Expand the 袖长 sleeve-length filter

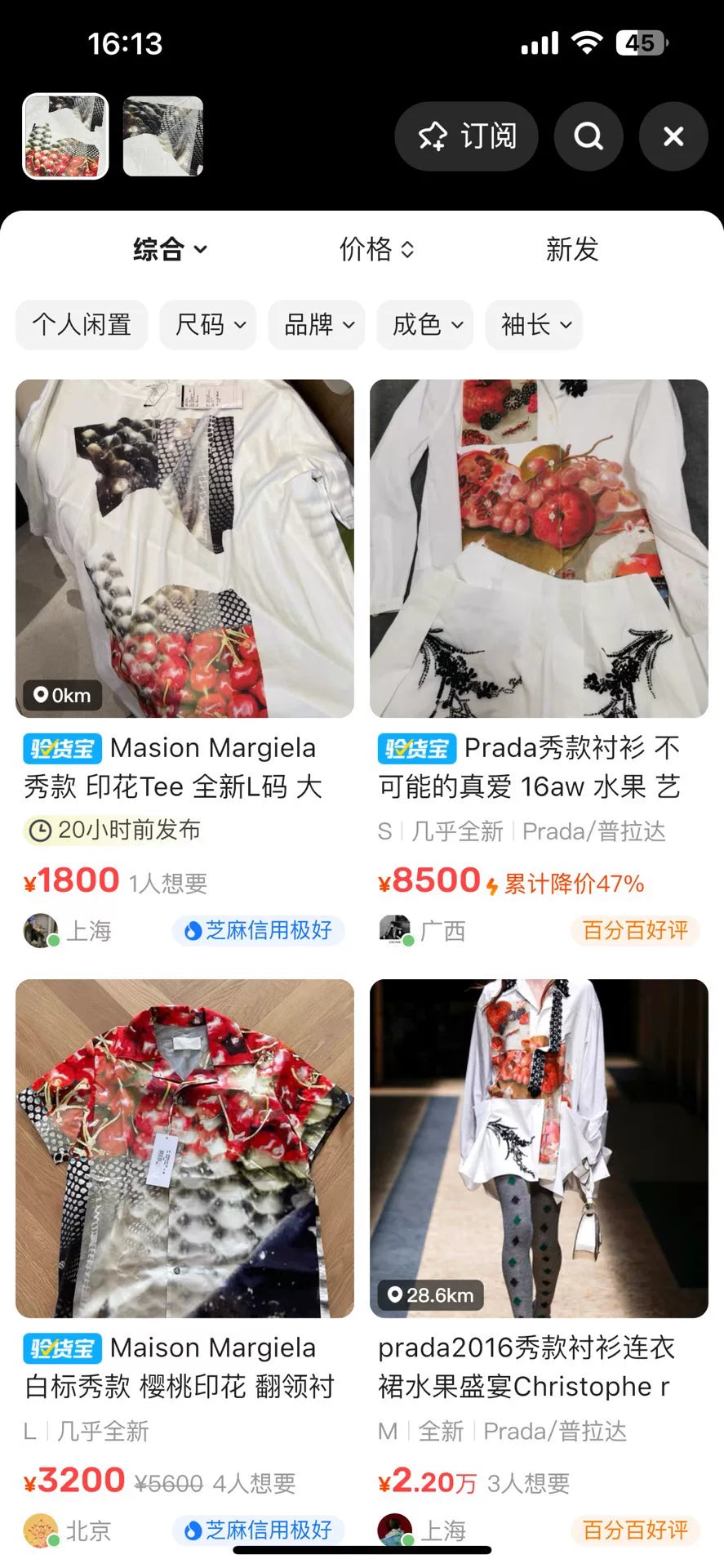coord(534,324)
